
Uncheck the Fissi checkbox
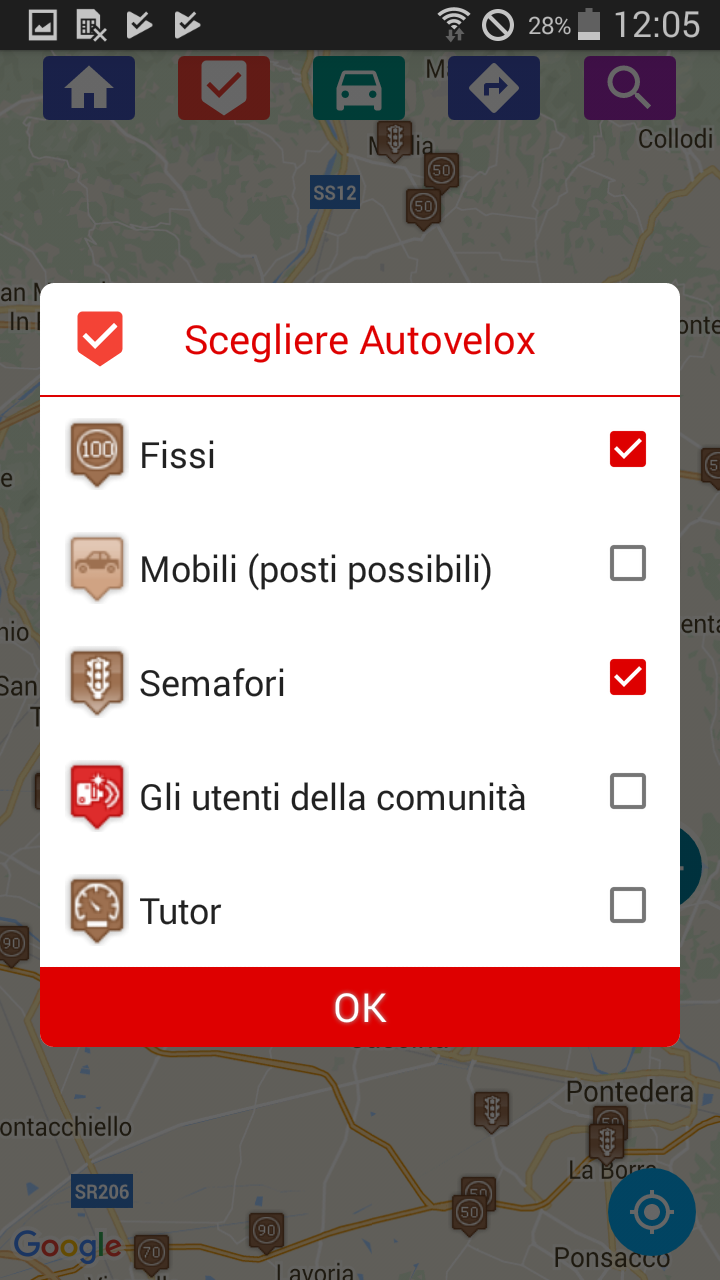pos(628,450)
